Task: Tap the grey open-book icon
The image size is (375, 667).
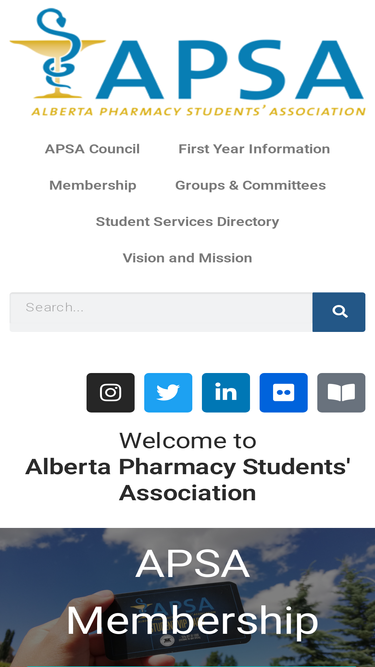Action: pyautogui.click(x=341, y=393)
